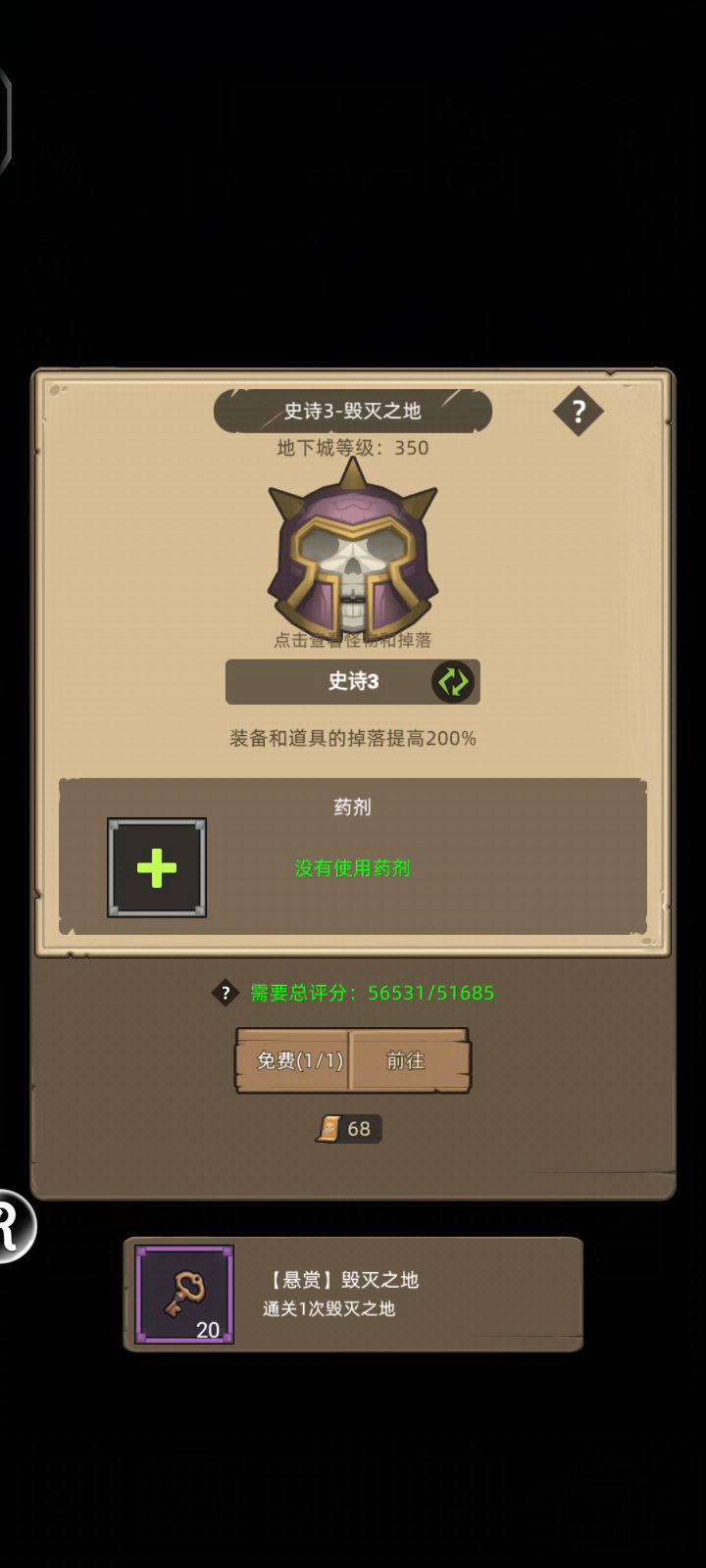Open the help icon beside required score

[226, 993]
